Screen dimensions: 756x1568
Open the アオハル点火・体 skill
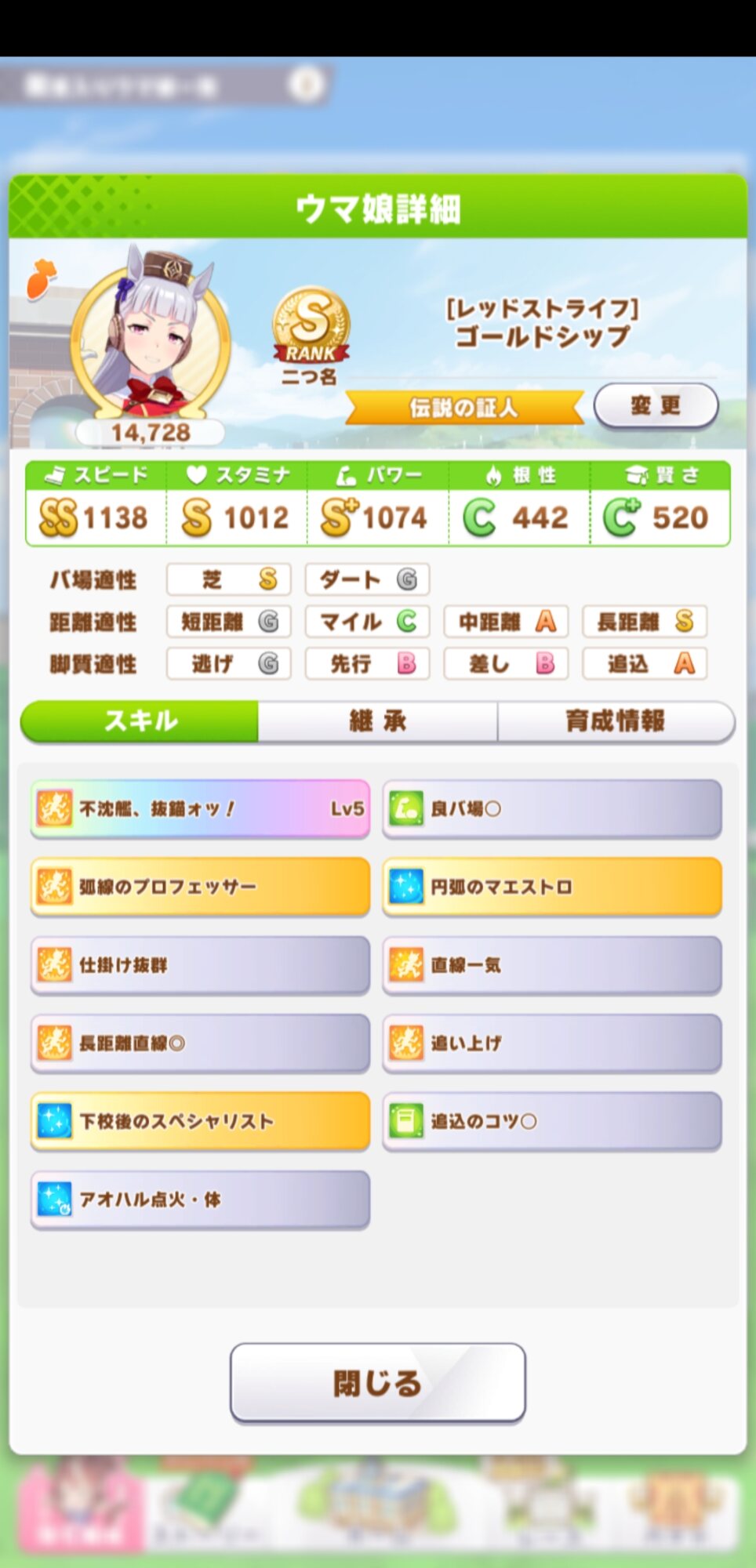coord(200,1200)
